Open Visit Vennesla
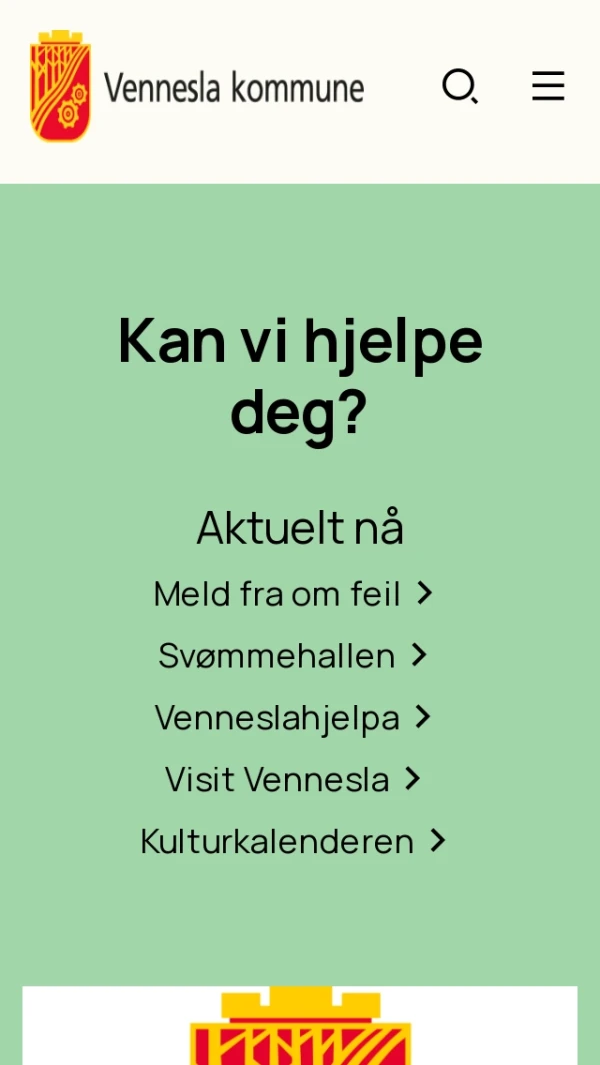Viewport: 600px width, 1065px height. pos(292,780)
